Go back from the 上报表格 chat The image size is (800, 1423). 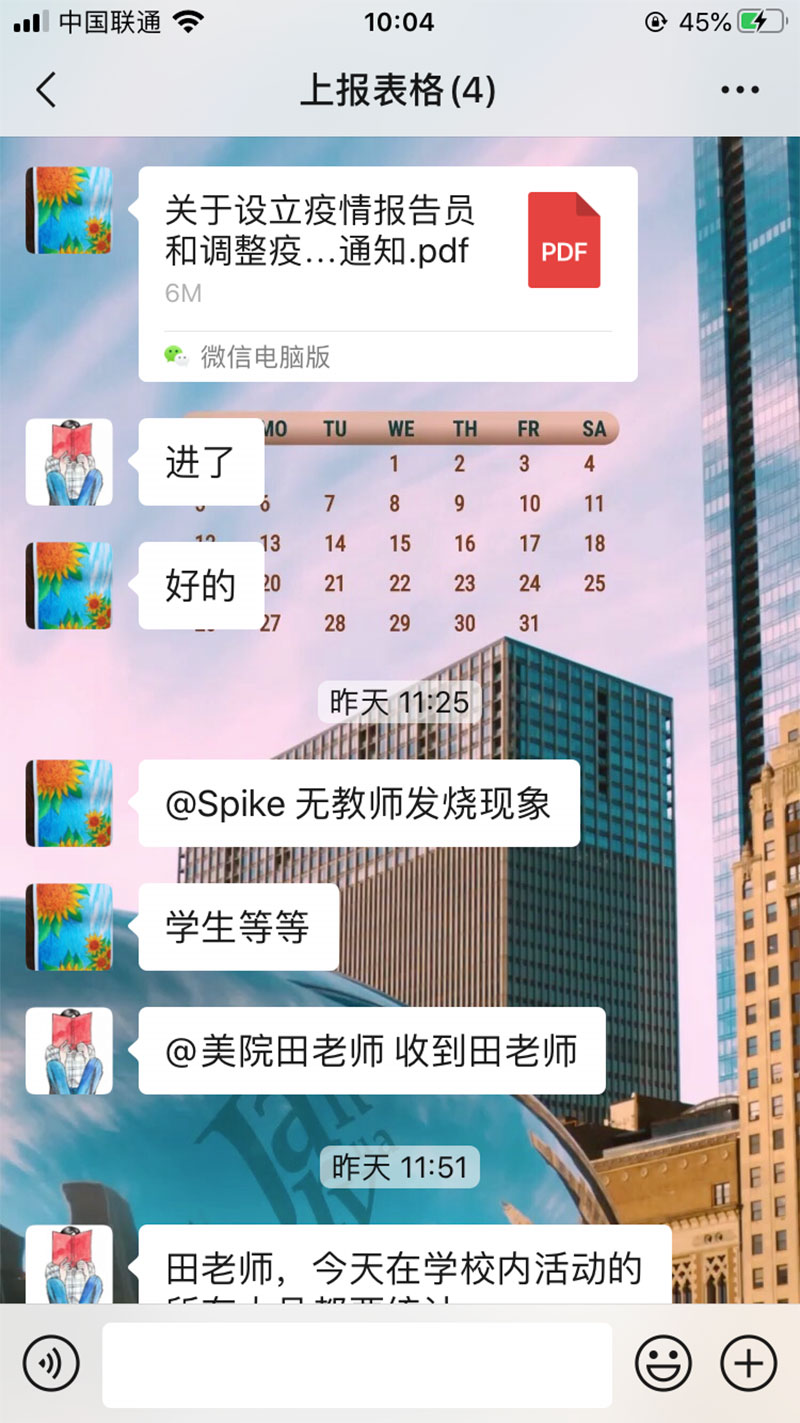46,90
